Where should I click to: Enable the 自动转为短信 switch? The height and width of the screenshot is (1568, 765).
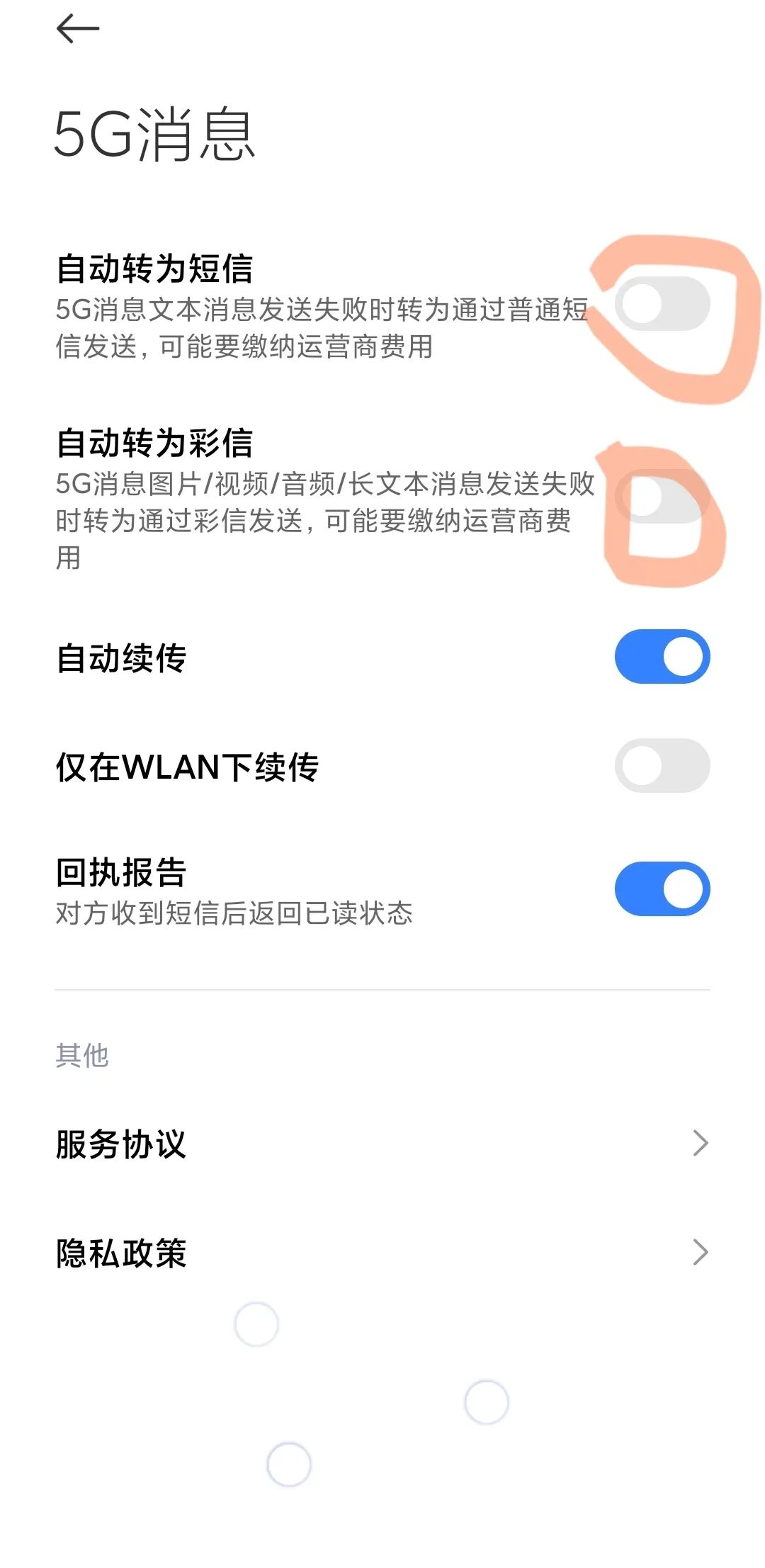pos(662,304)
